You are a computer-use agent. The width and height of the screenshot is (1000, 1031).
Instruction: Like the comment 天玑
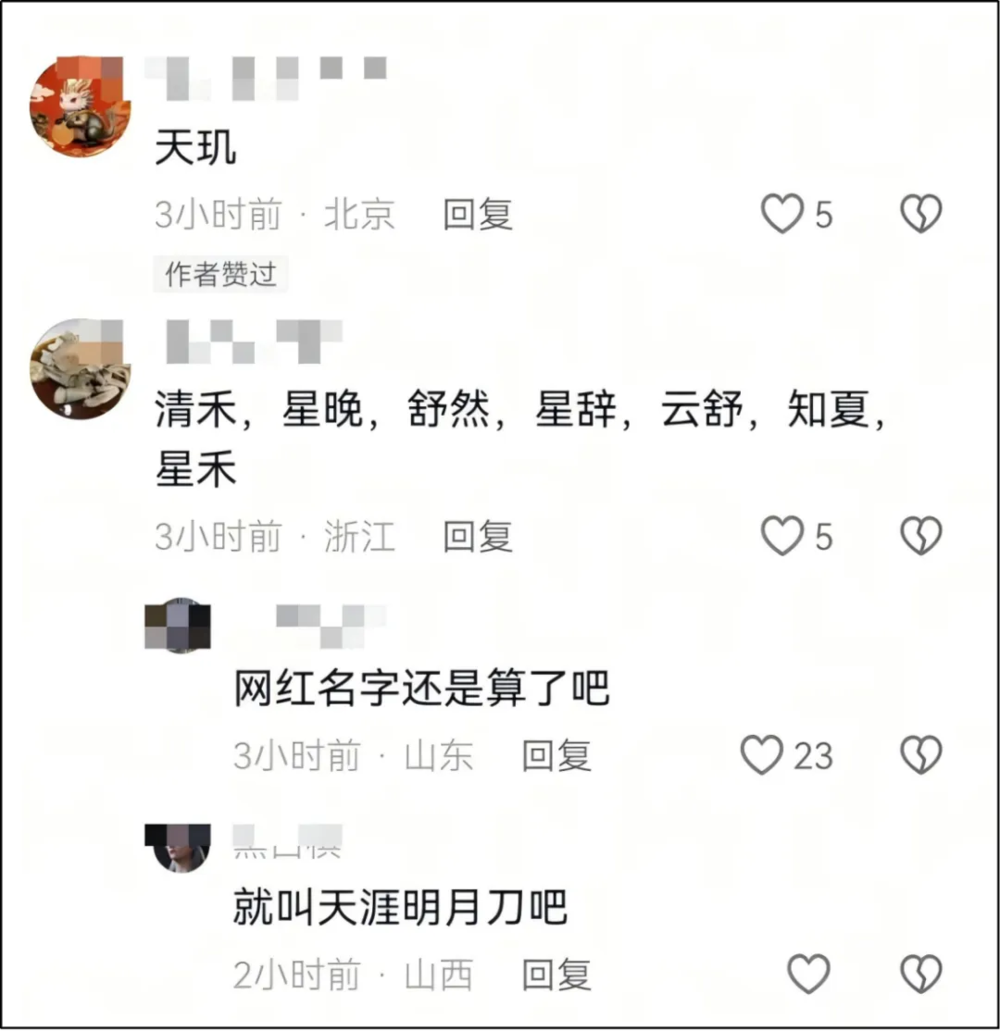pos(783,214)
